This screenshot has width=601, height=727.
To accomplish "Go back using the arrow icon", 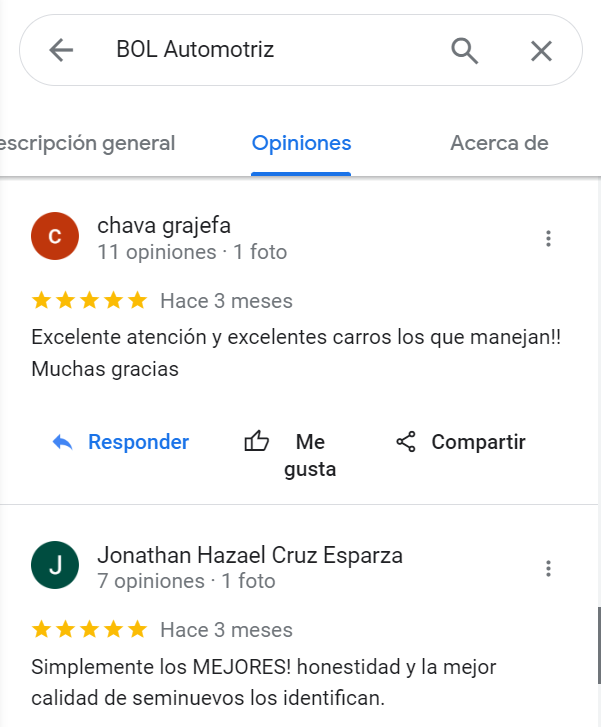I will 61,50.
